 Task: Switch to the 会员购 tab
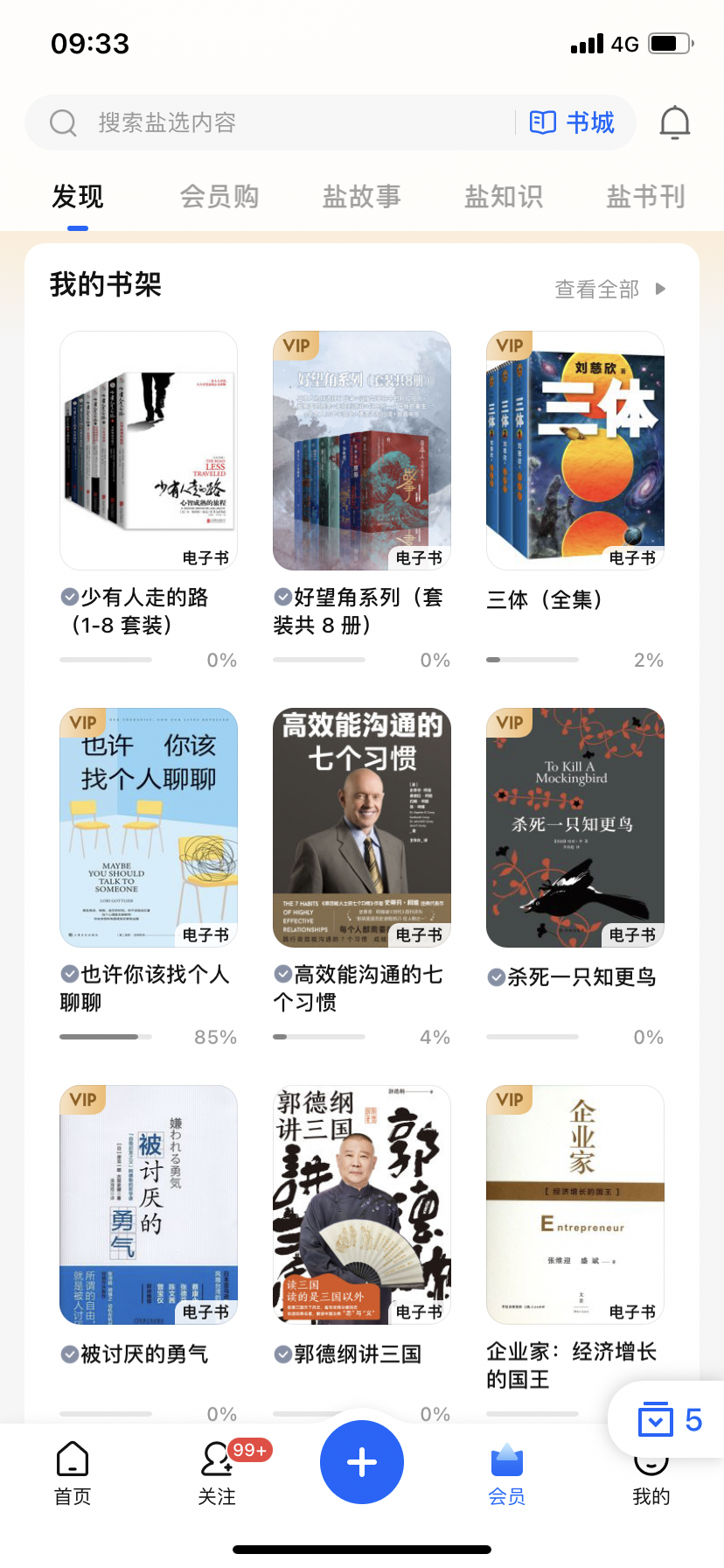click(x=219, y=197)
